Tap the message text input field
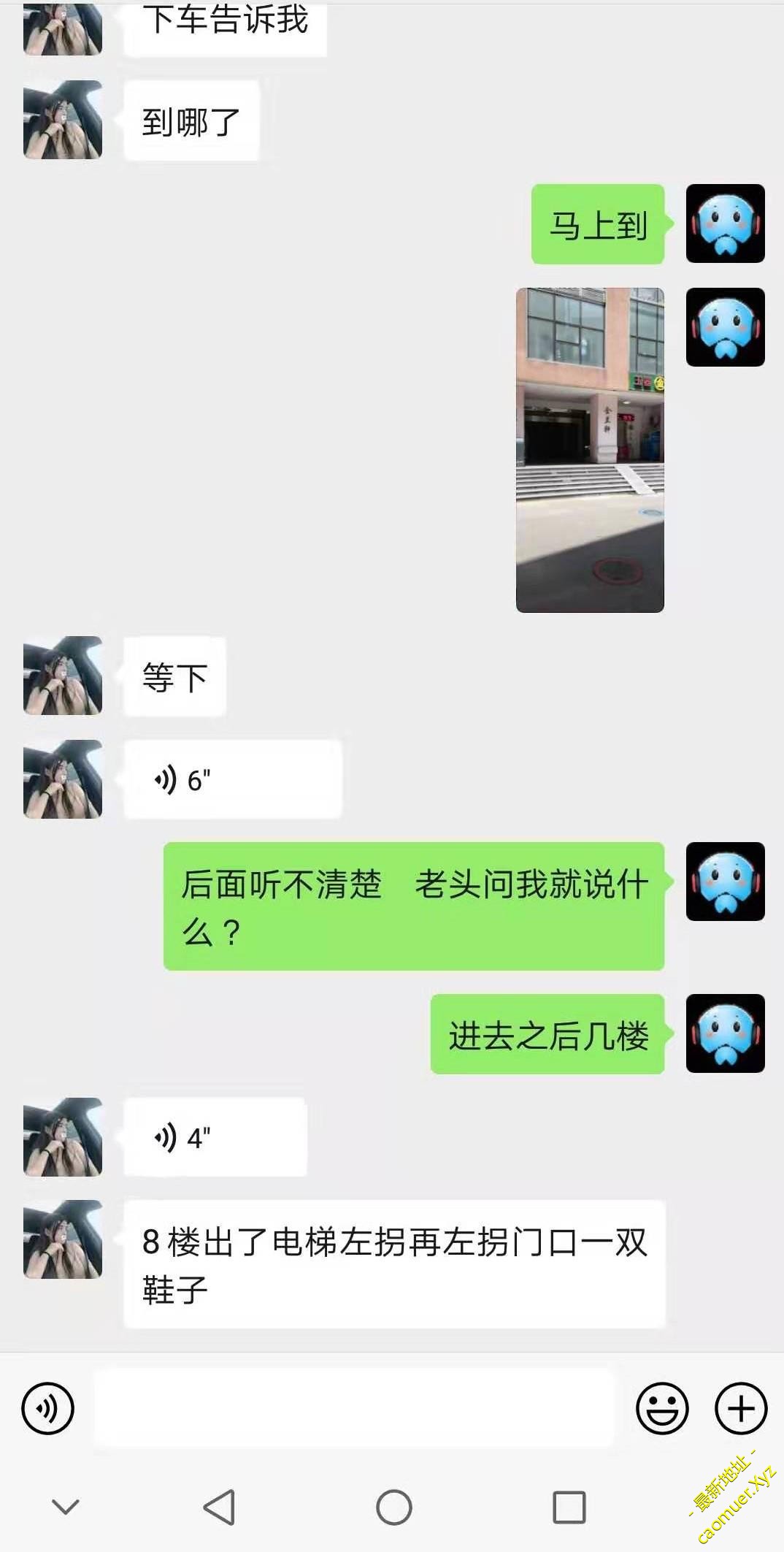Image resolution: width=784 pixels, height=1552 pixels. pos(353,1408)
